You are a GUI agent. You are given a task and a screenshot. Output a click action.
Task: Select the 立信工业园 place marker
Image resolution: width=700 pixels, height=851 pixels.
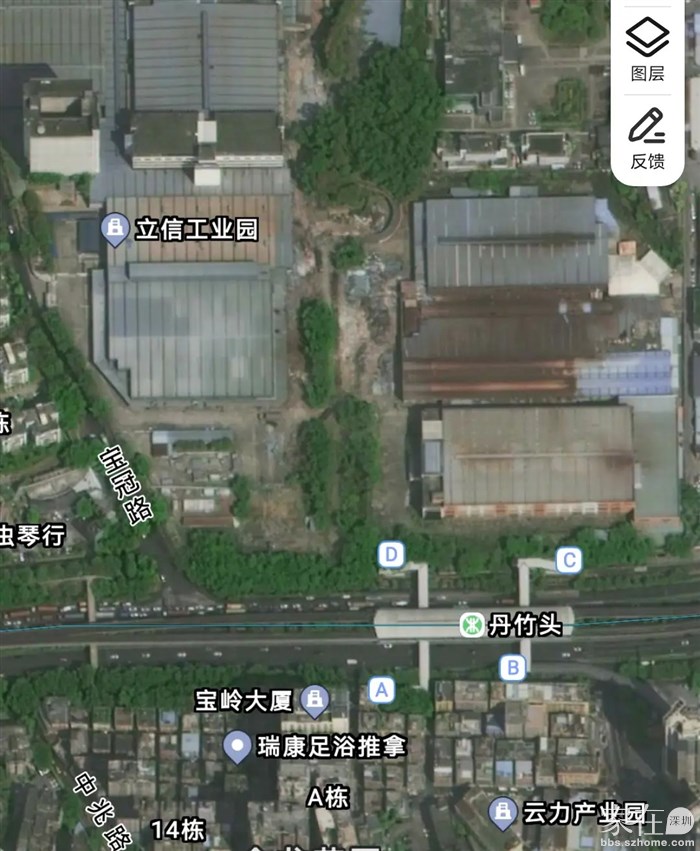[115, 230]
